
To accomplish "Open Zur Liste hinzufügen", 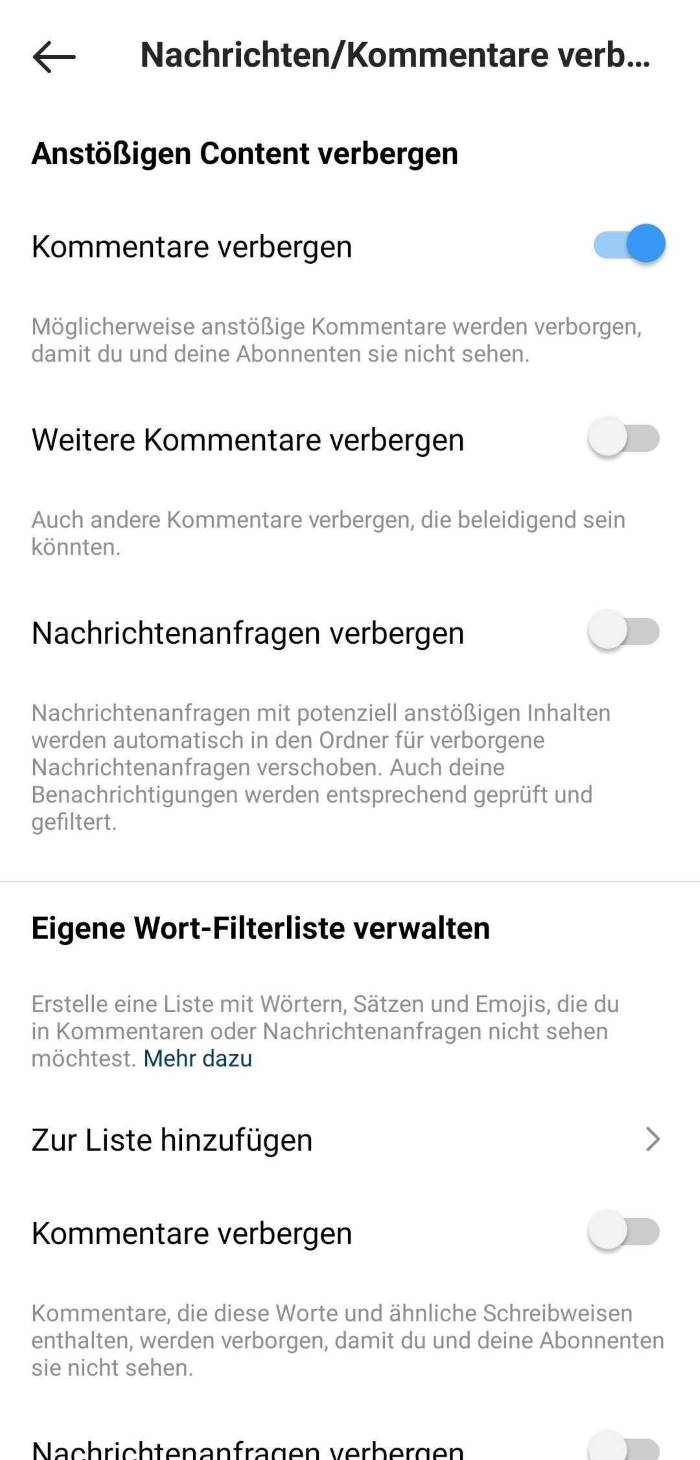I will point(350,1139).
